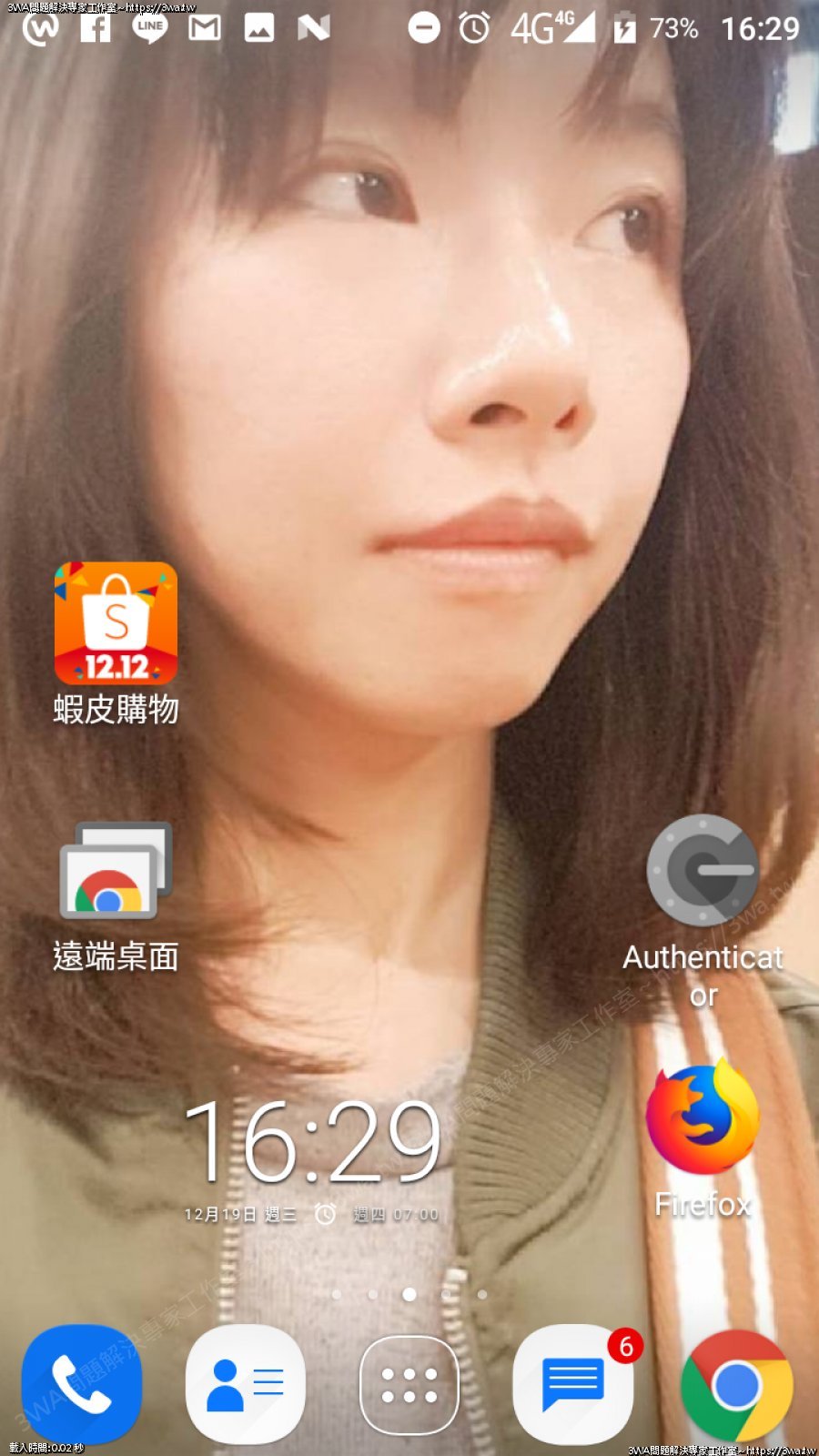Open the 蝦皮購物 shopping app

click(x=116, y=624)
